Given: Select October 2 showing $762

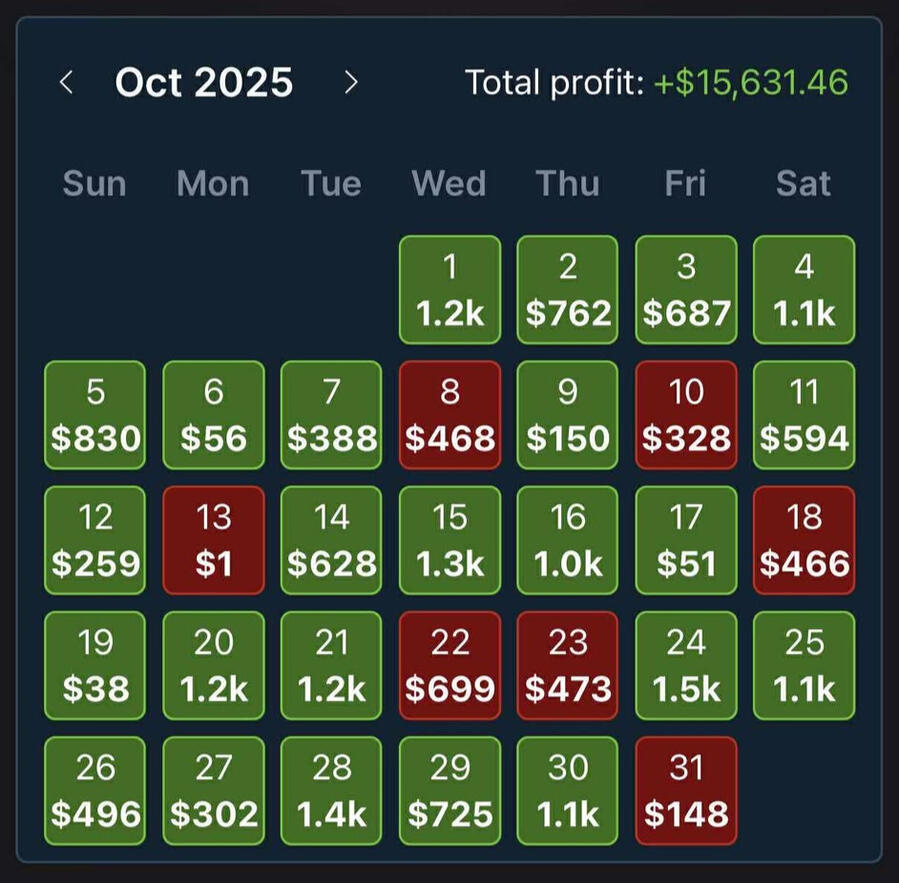Looking at the screenshot, I should tap(568, 290).
